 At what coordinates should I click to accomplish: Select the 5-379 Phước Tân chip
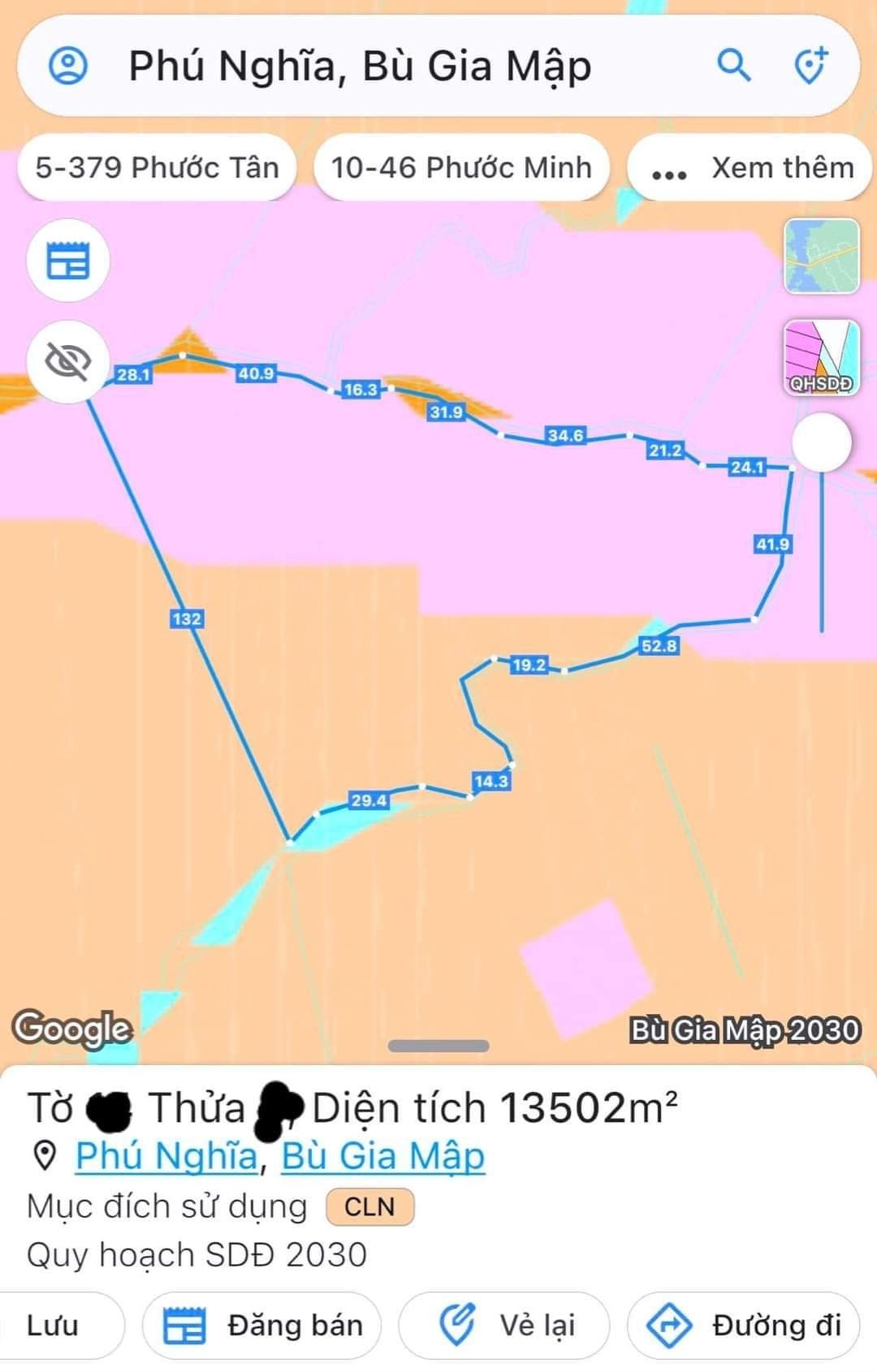tap(157, 168)
